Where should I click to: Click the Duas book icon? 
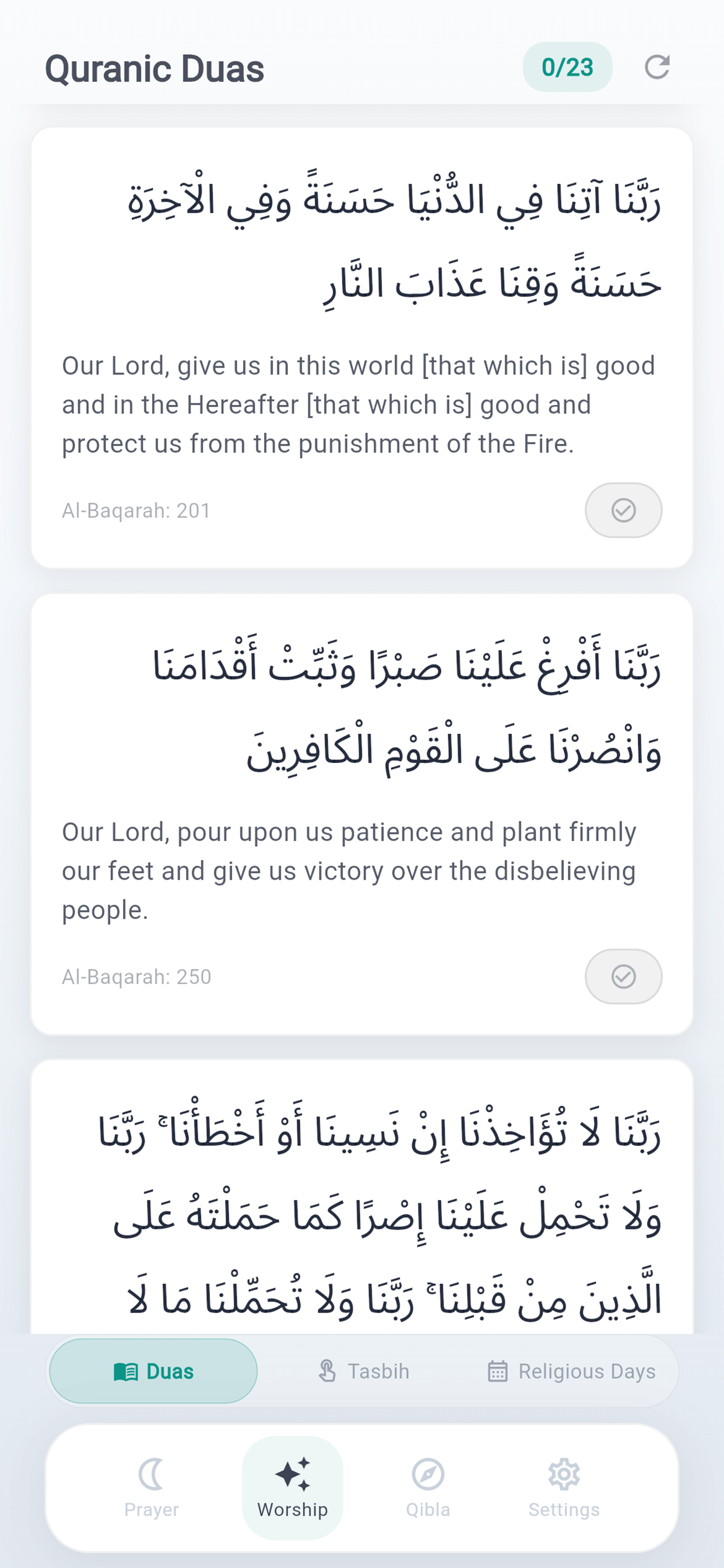click(126, 1370)
